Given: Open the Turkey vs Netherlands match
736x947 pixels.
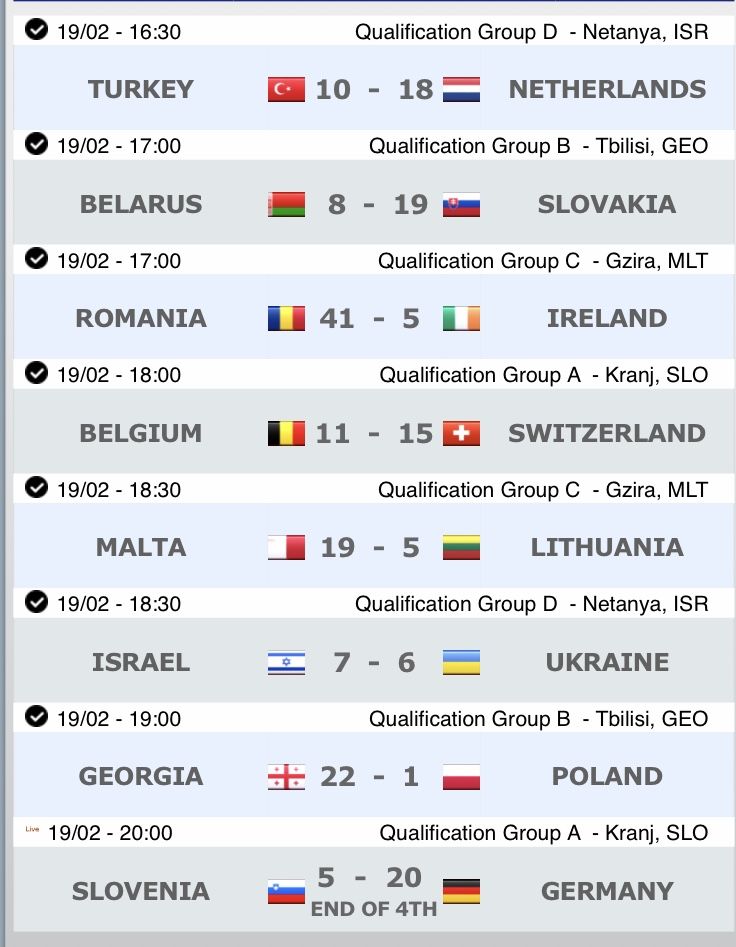Looking at the screenshot, I should tap(374, 89).
